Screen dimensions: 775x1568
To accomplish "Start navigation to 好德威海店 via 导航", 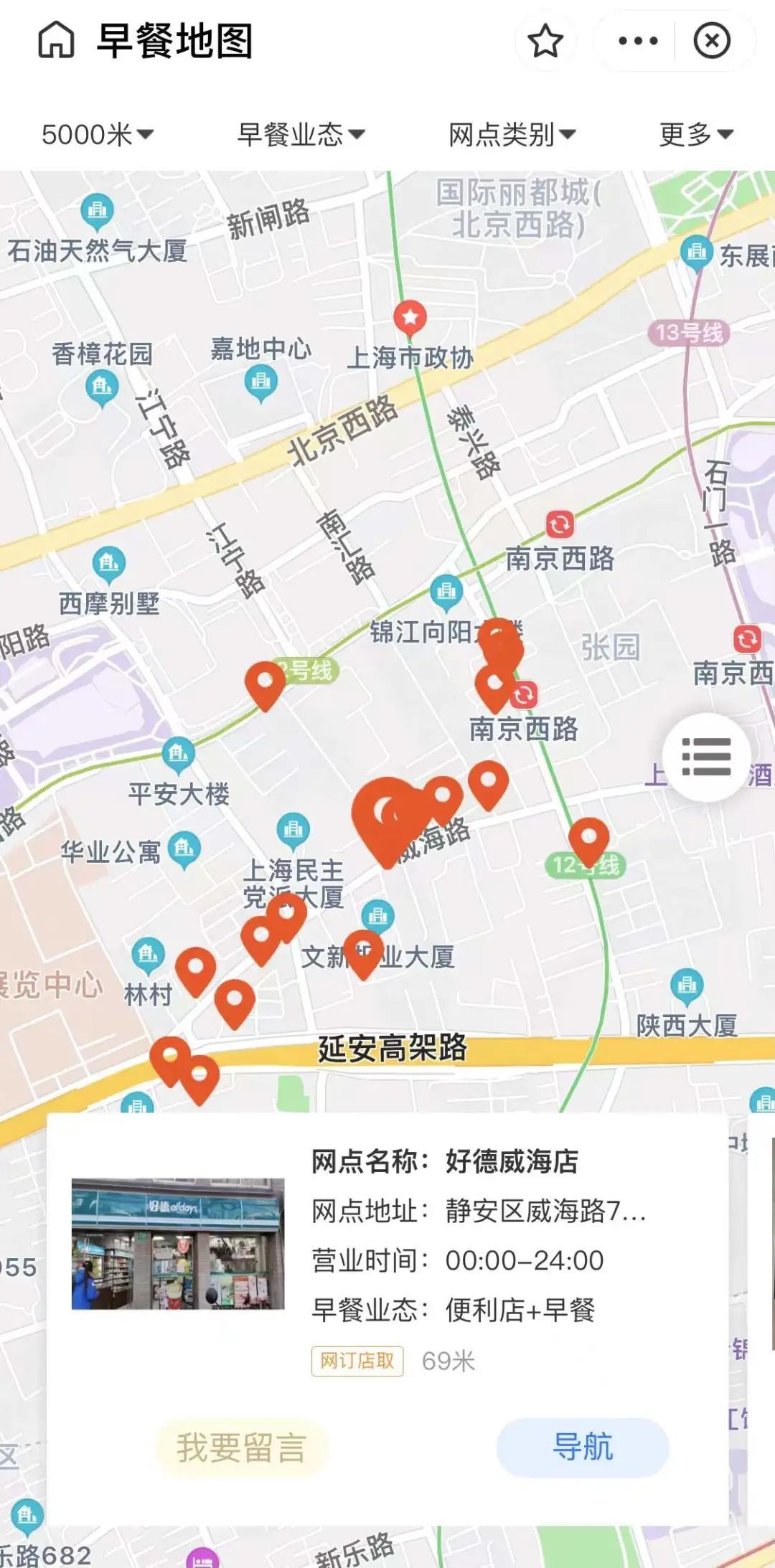I will pyautogui.click(x=583, y=1447).
